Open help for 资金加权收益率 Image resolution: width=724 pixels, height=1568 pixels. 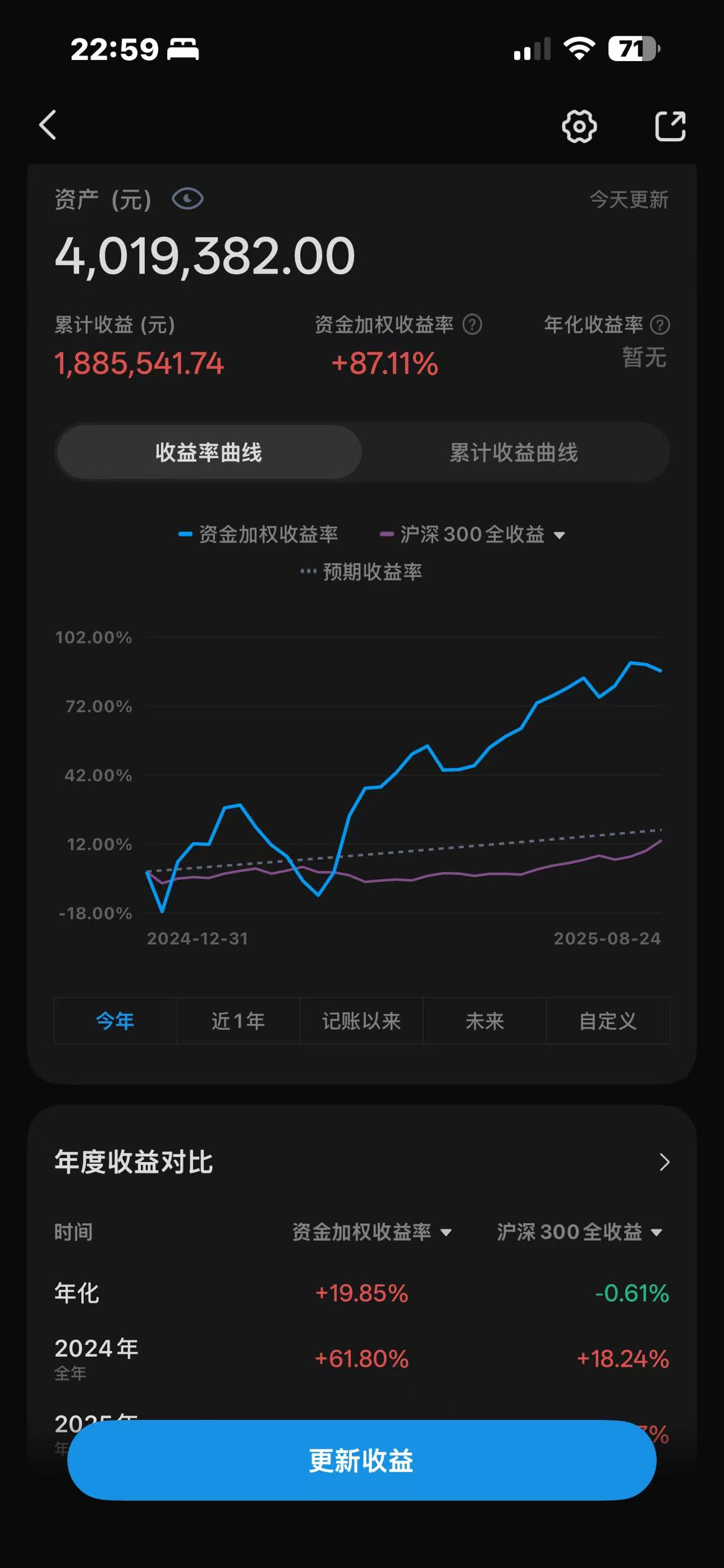coord(472,325)
